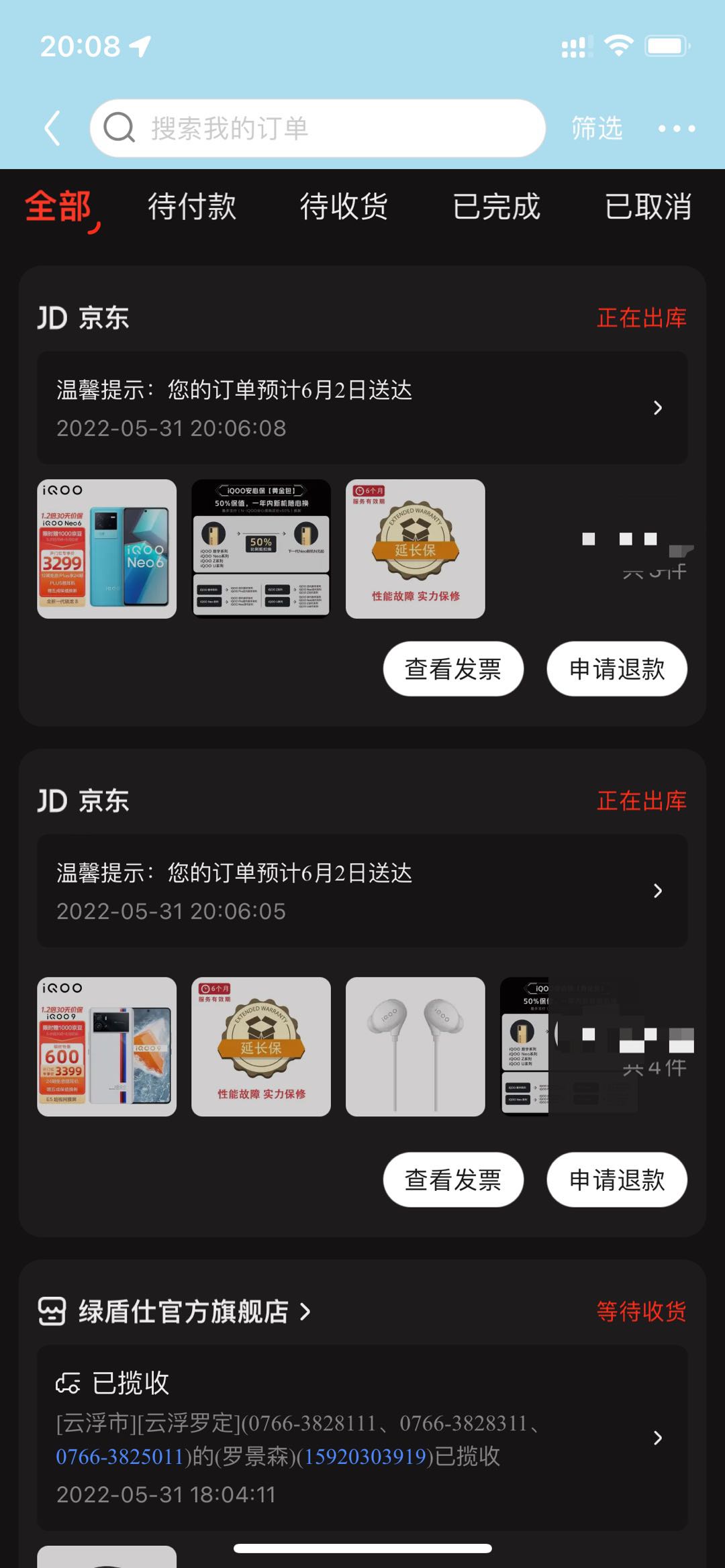Switch to the 待付款 tab
This screenshot has height=1568, width=725.
click(192, 206)
